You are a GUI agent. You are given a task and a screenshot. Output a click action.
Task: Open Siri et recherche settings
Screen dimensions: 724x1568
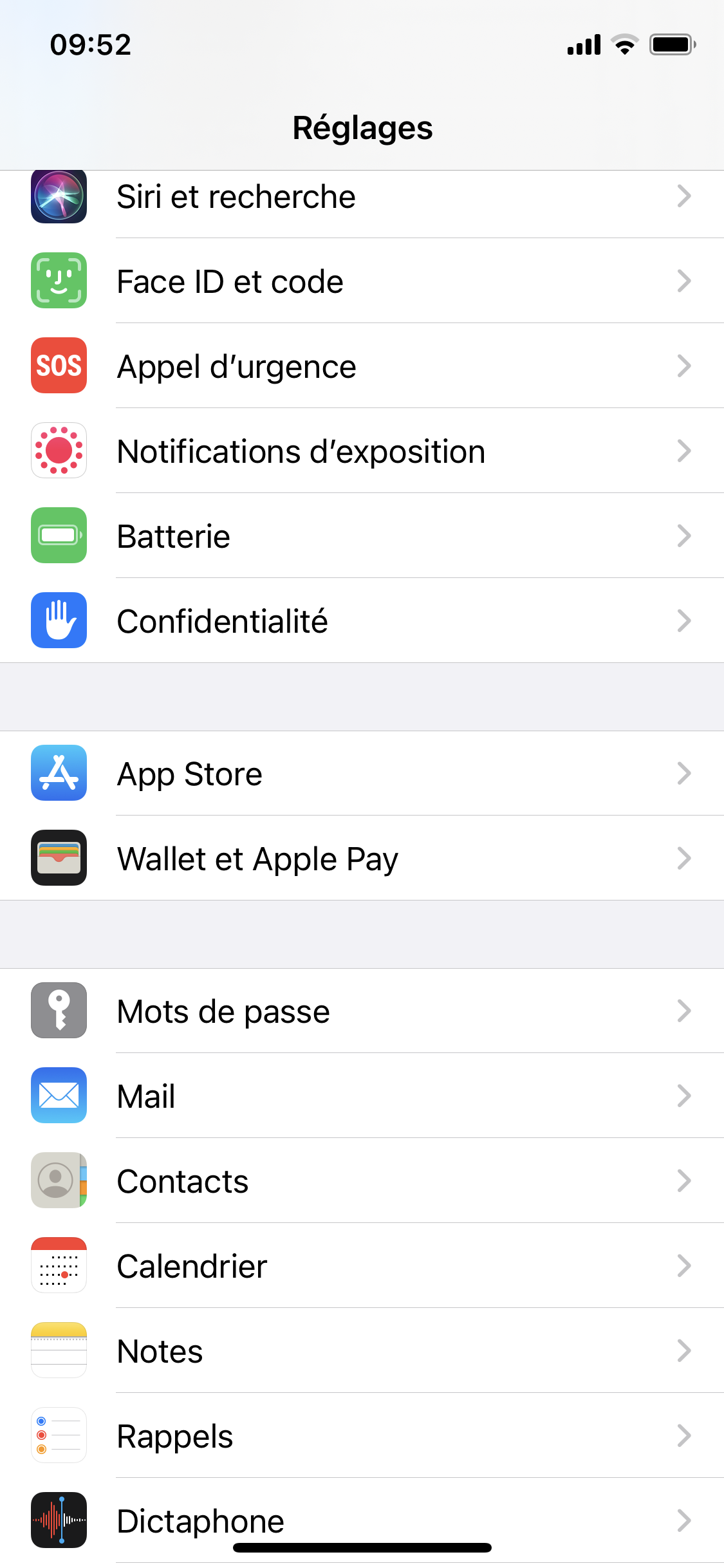coord(360,197)
